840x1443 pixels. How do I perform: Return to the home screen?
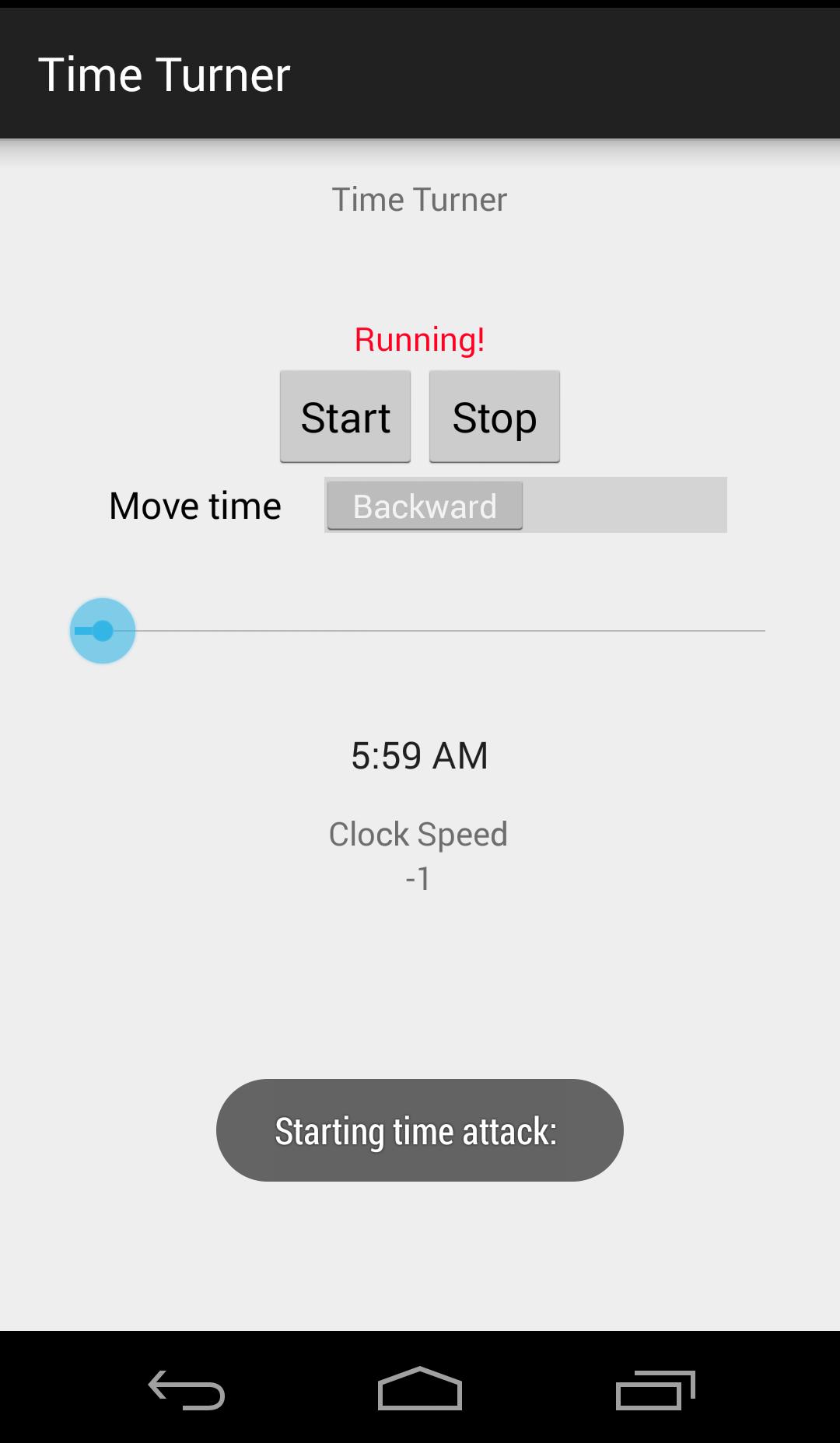tap(420, 1389)
